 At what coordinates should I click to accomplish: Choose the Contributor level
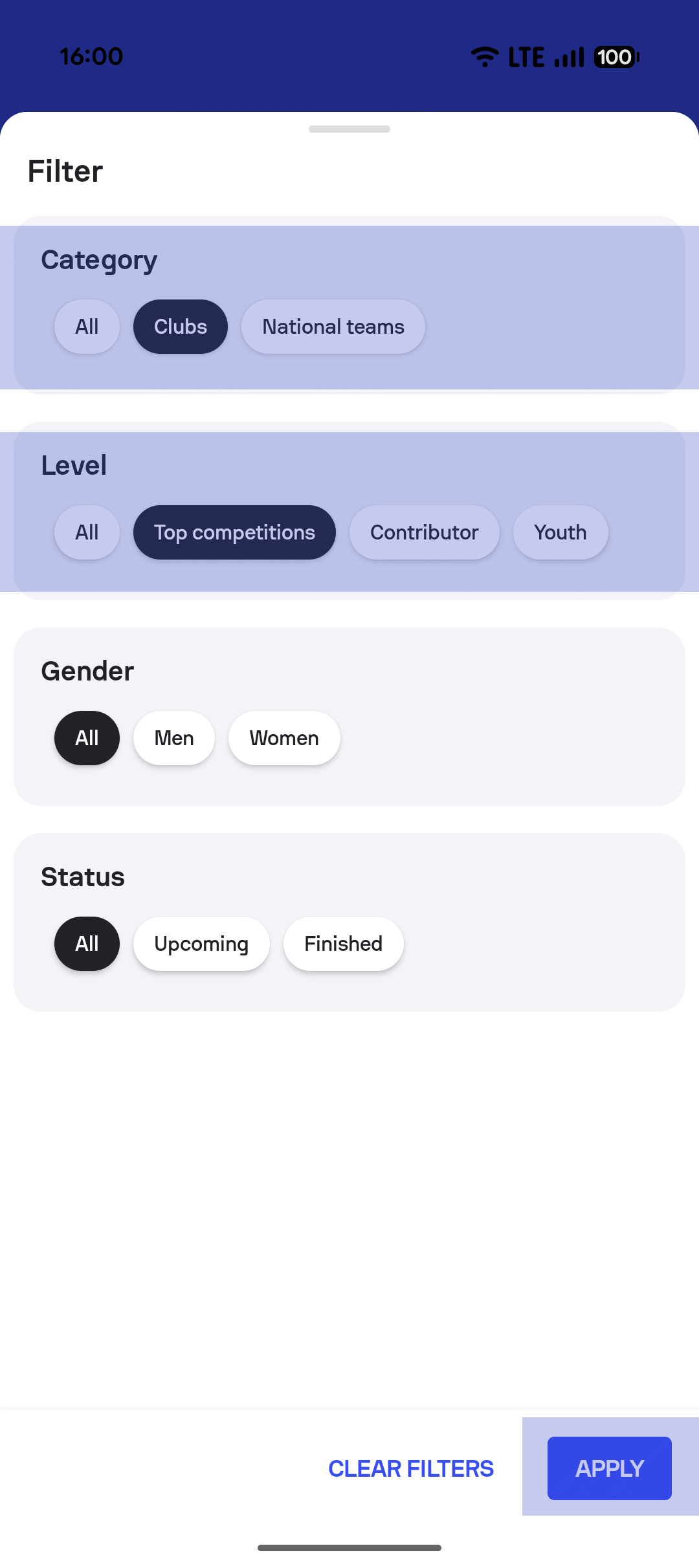pyautogui.click(x=424, y=532)
